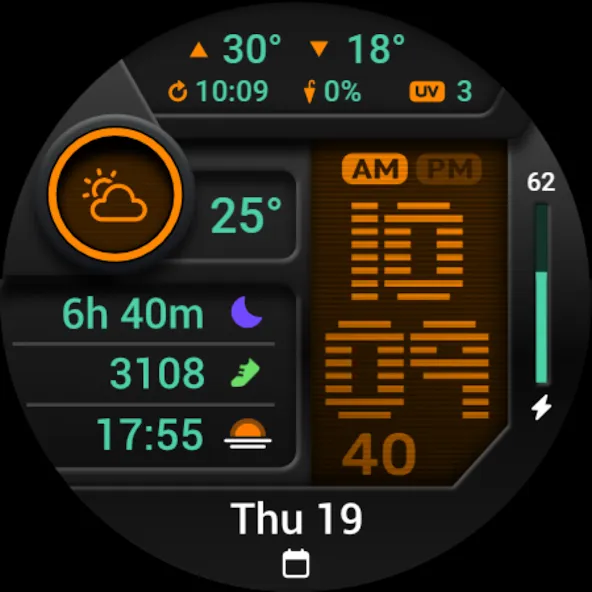Open the sunset time complication 17:55
The height and width of the screenshot is (592, 592).
[183, 434]
